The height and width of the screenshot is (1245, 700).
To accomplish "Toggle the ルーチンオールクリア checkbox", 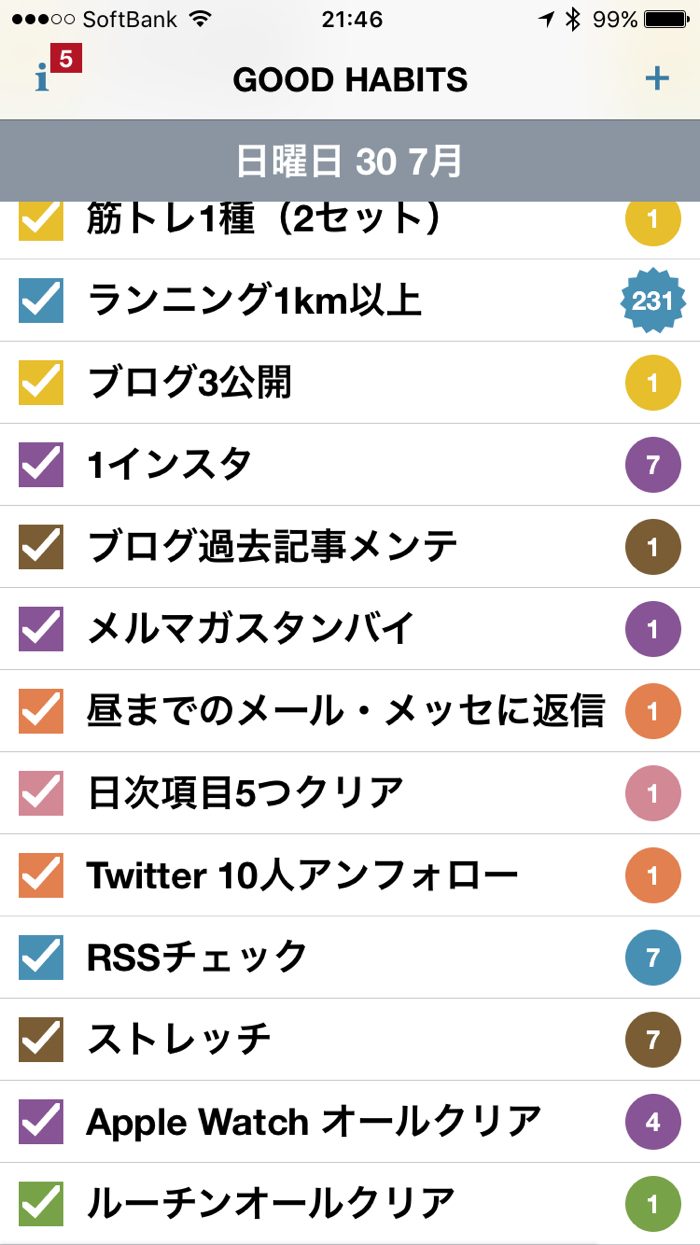I will coord(41,1203).
